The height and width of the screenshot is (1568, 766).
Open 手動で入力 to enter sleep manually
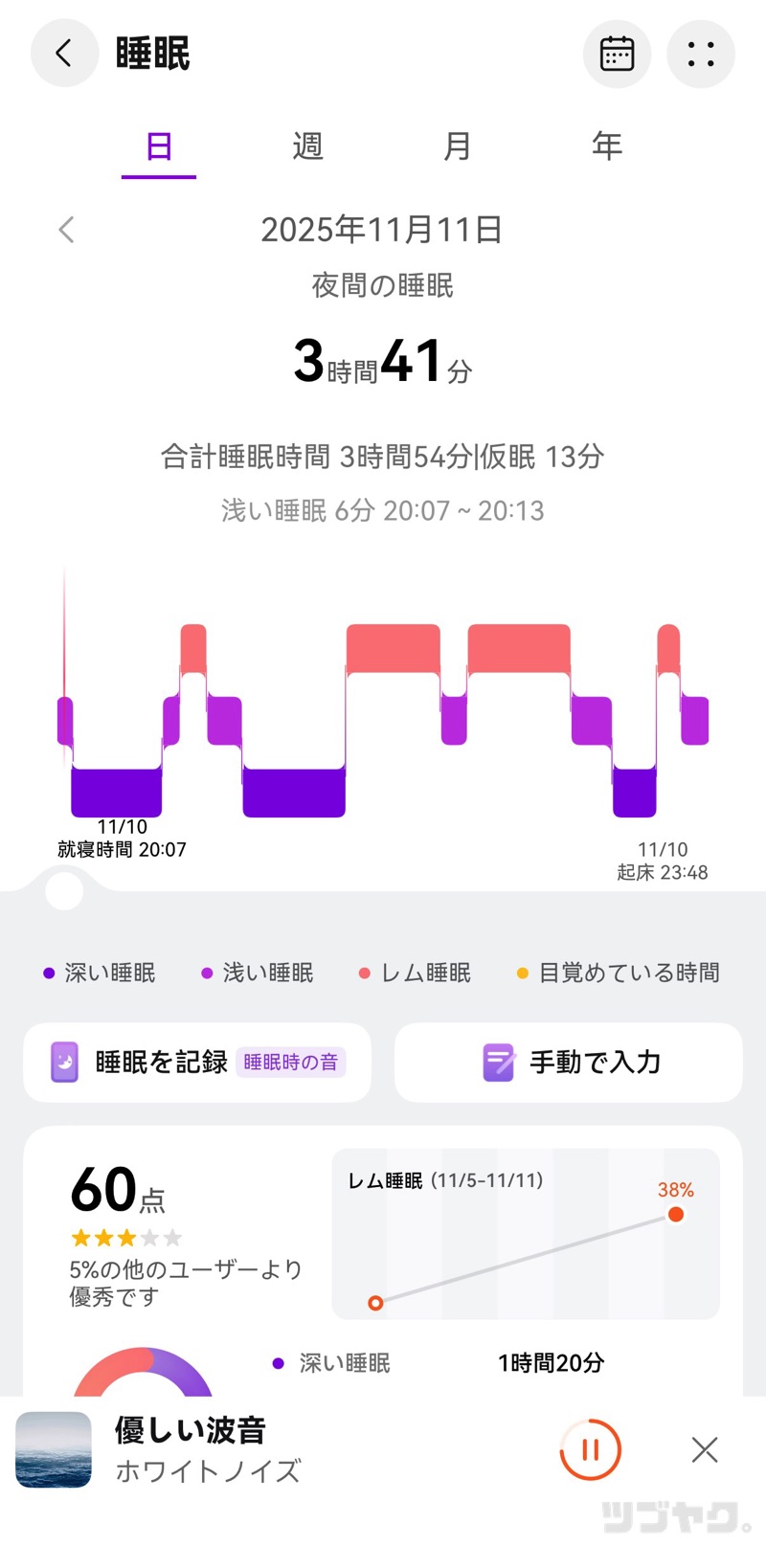tap(569, 1063)
